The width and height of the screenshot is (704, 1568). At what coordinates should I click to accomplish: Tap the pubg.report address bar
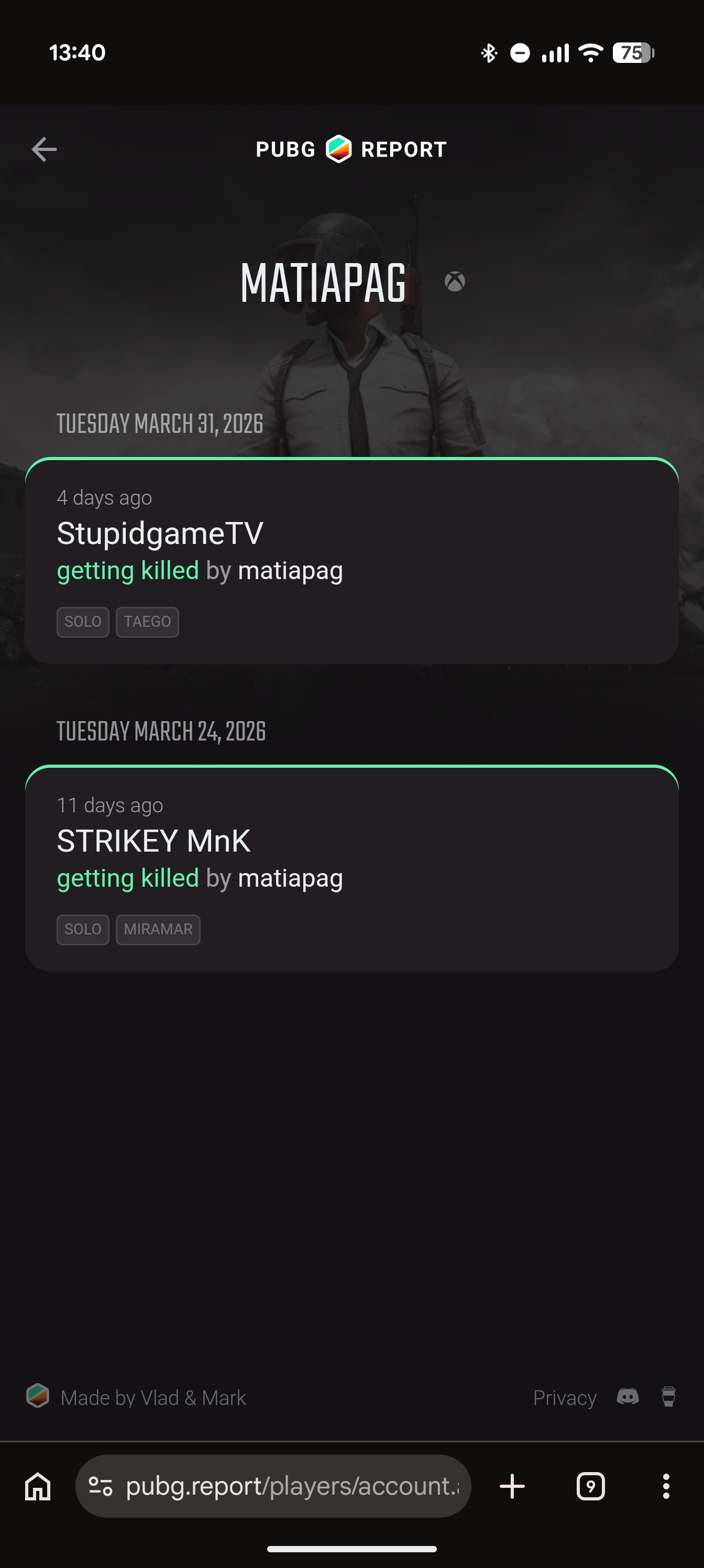(x=292, y=1486)
